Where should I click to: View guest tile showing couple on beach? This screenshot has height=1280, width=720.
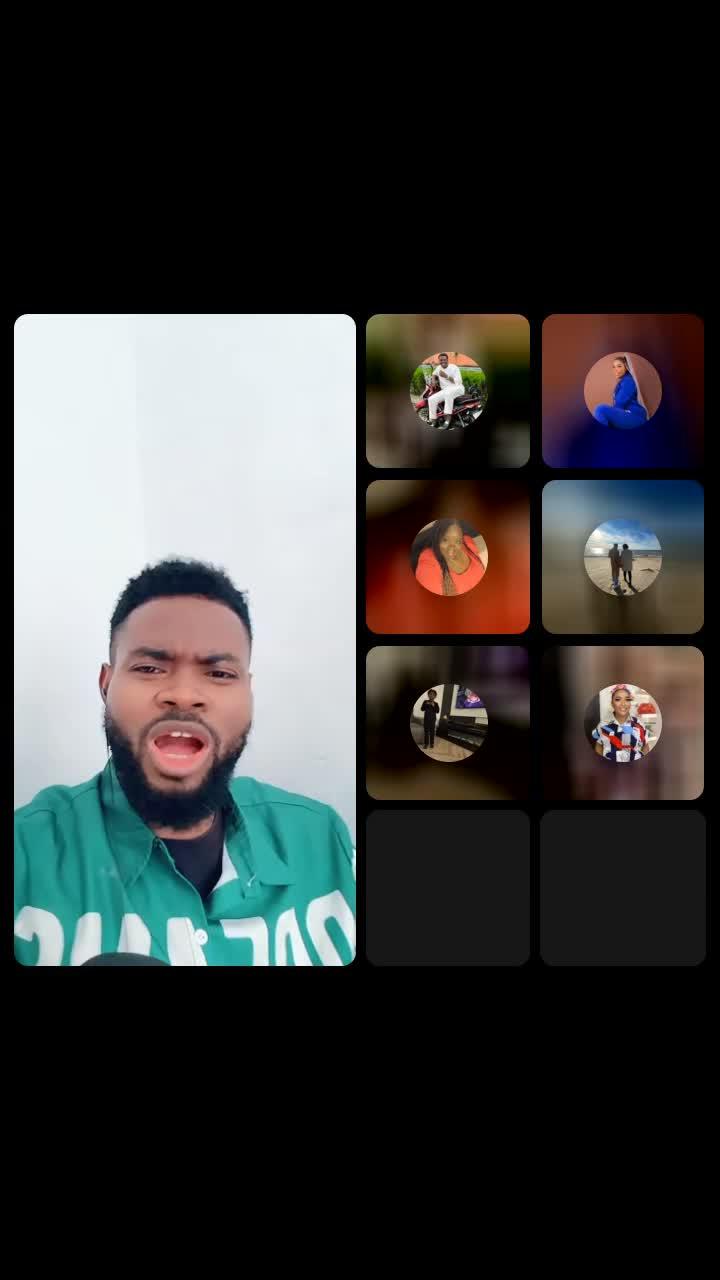pyautogui.click(x=623, y=557)
